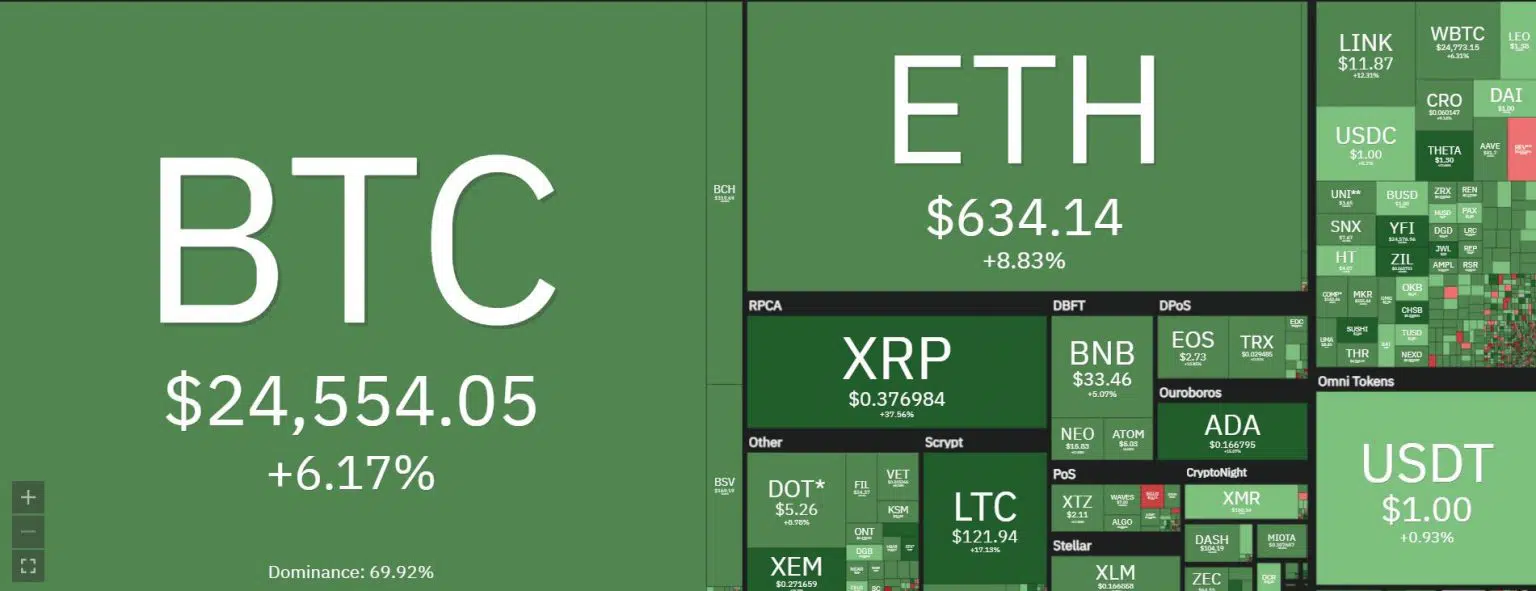Zoom out with the minus button
Image resolution: width=1536 pixels, height=591 pixels.
(28, 531)
